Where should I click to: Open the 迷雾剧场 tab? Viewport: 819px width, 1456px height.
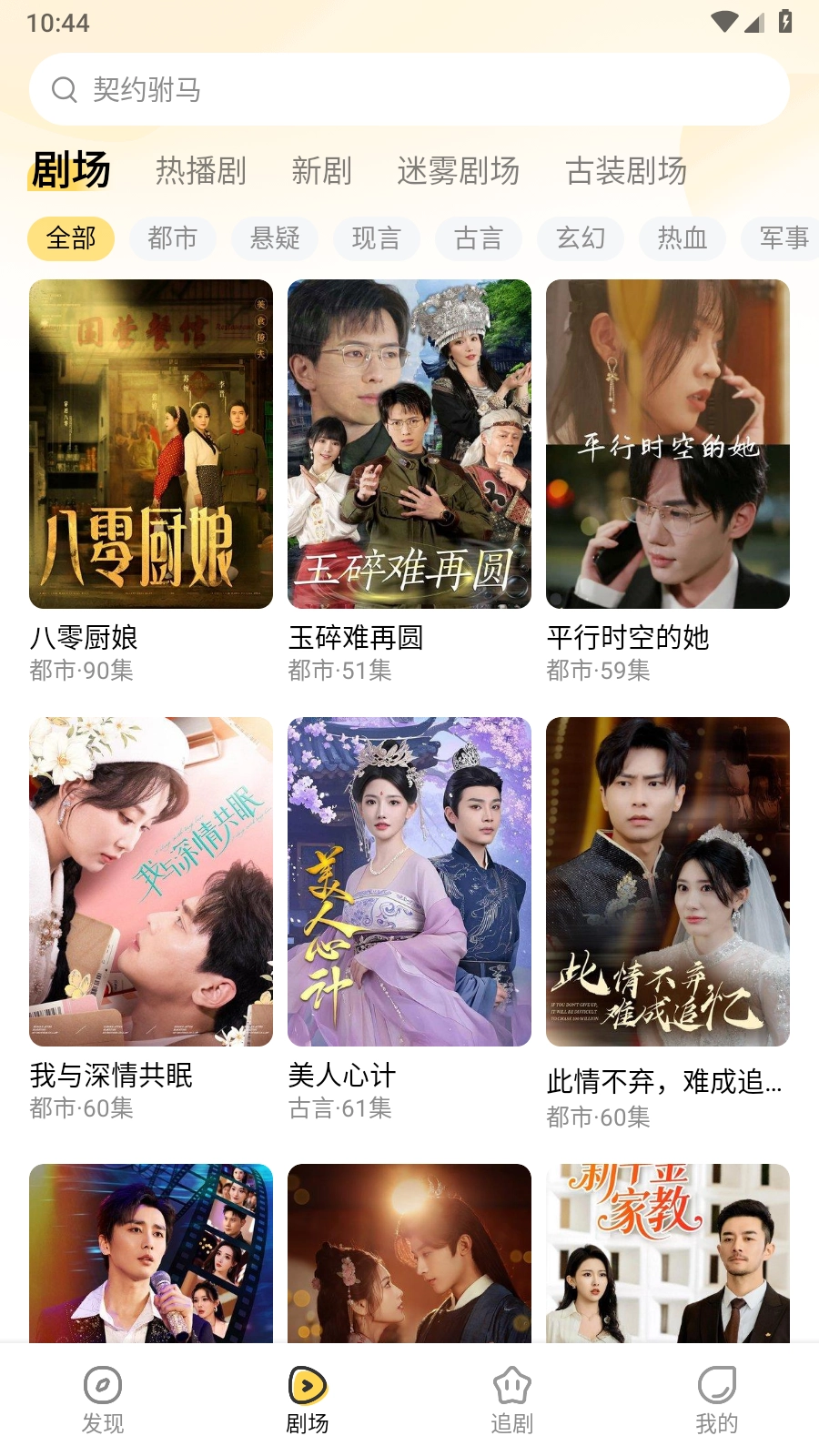click(x=458, y=170)
